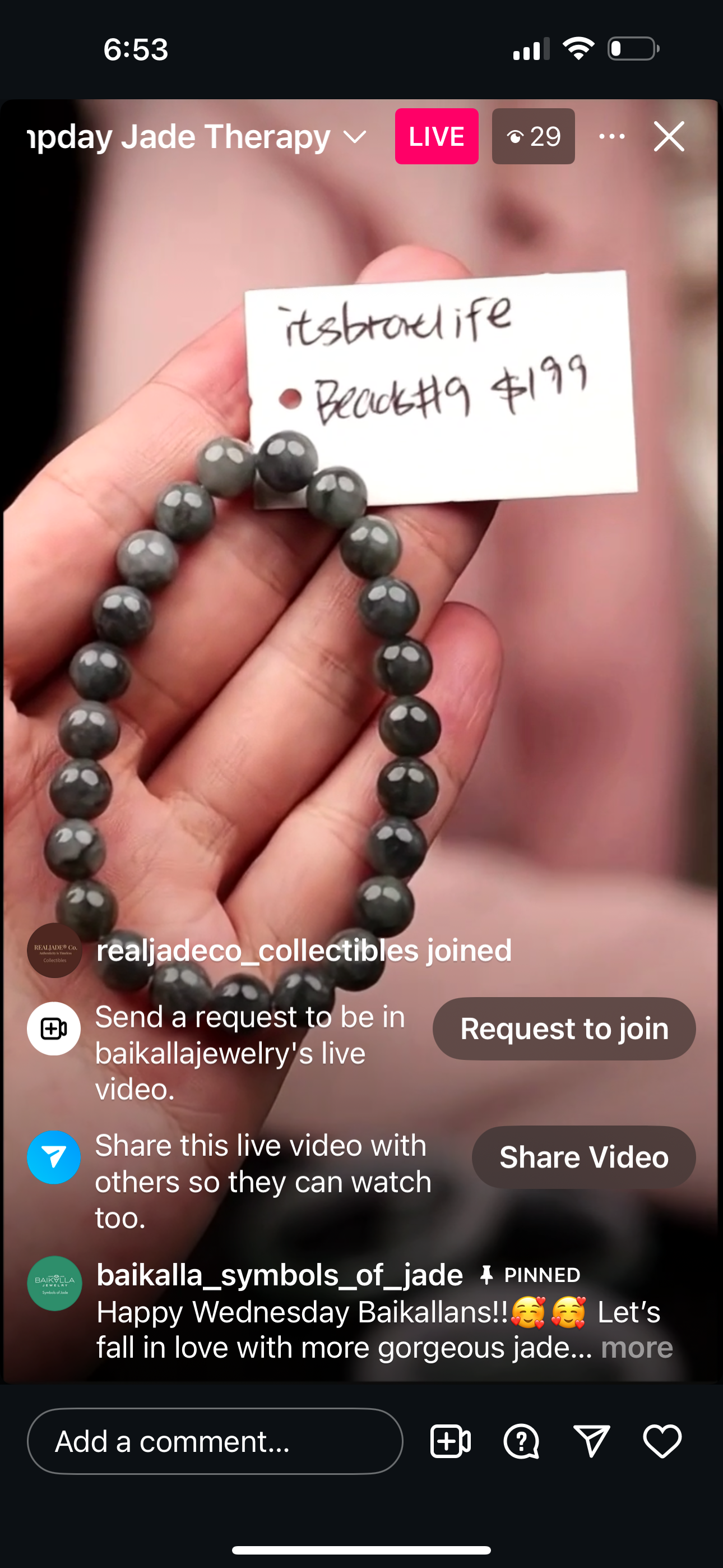723x1568 pixels.
Task: Close the live video
Action: pyautogui.click(x=669, y=136)
